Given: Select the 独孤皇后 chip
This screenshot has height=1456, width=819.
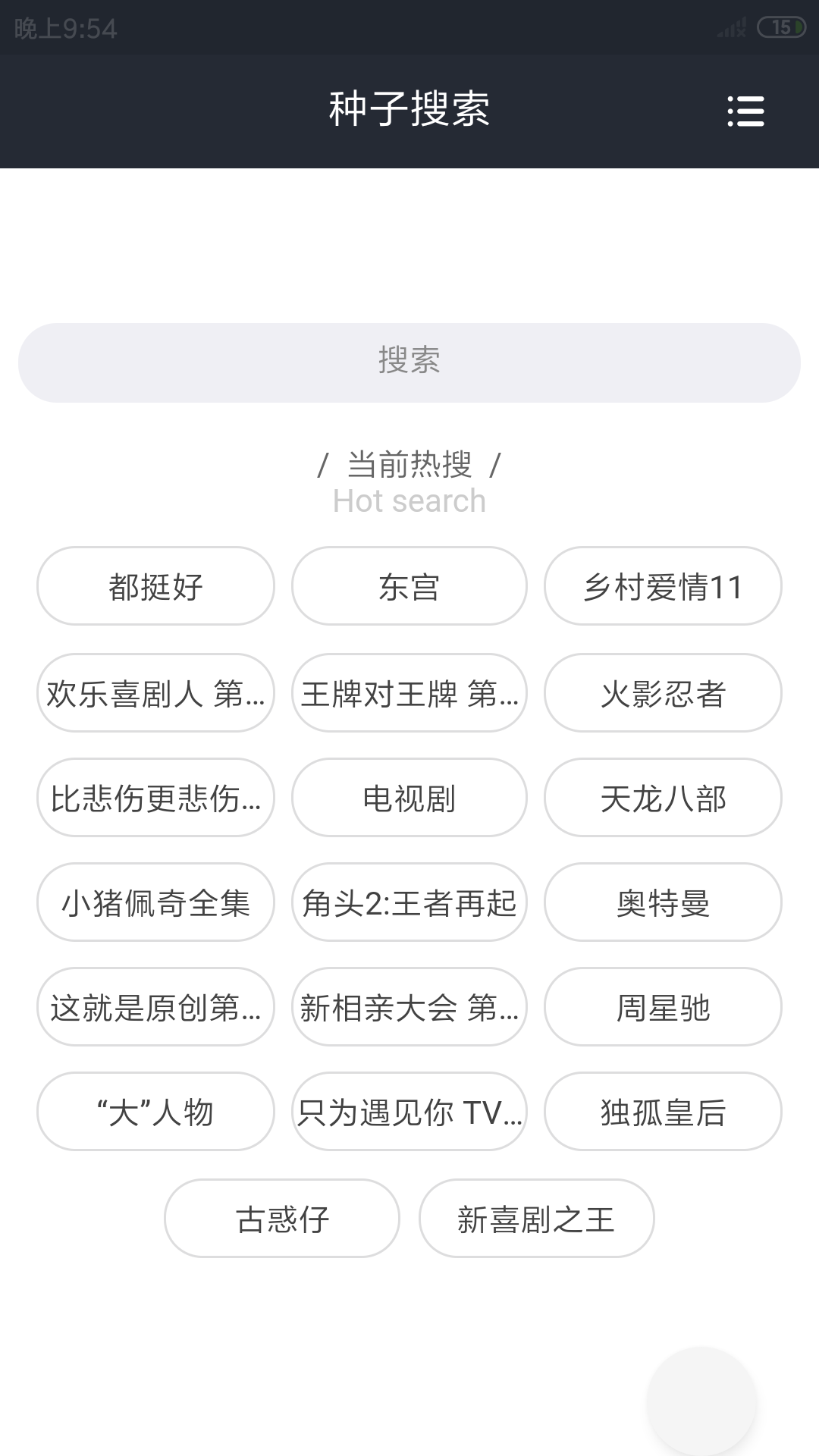Looking at the screenshot, I should [x=663, y=1112].
